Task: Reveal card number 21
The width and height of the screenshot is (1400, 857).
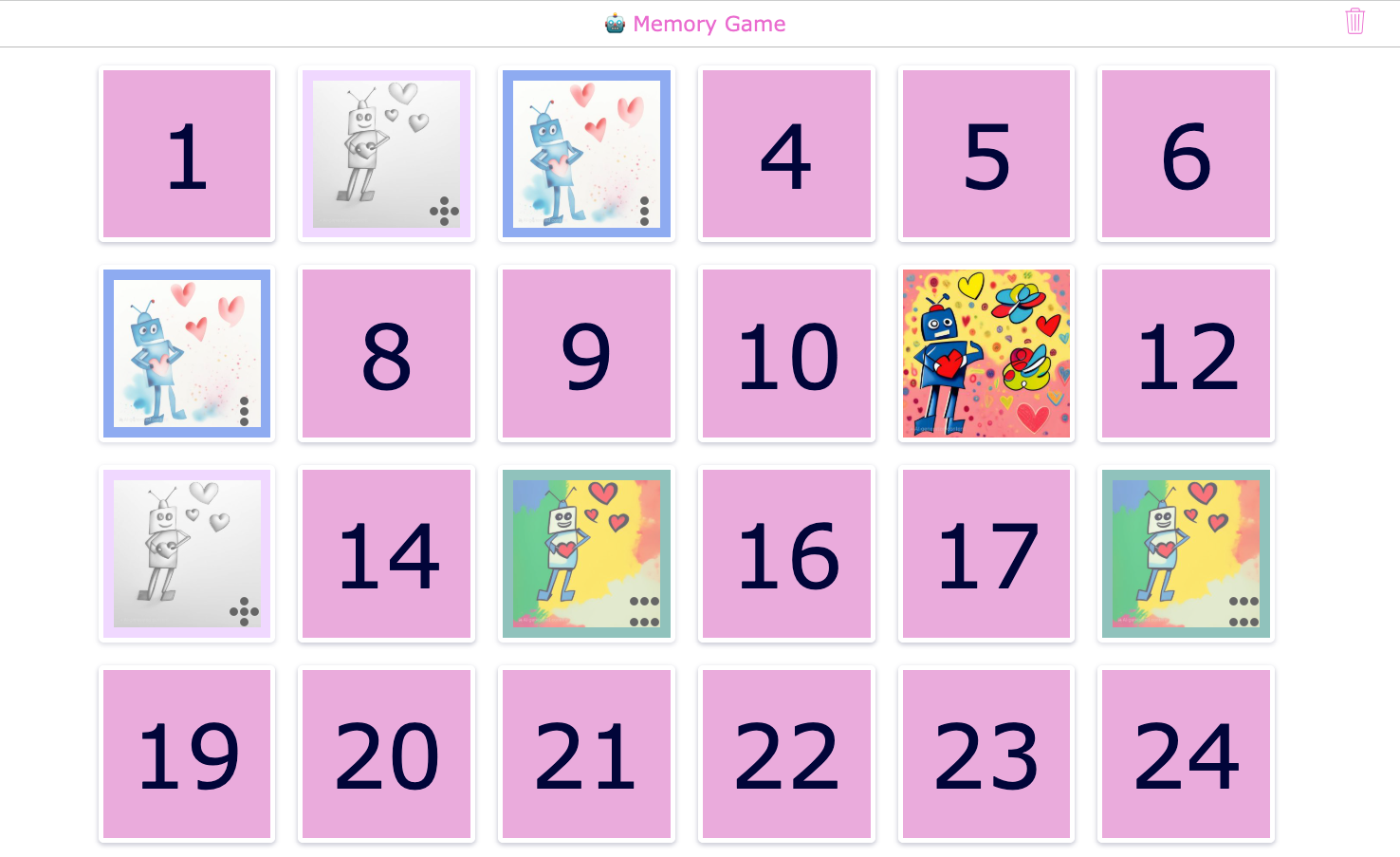Action: 586,755
